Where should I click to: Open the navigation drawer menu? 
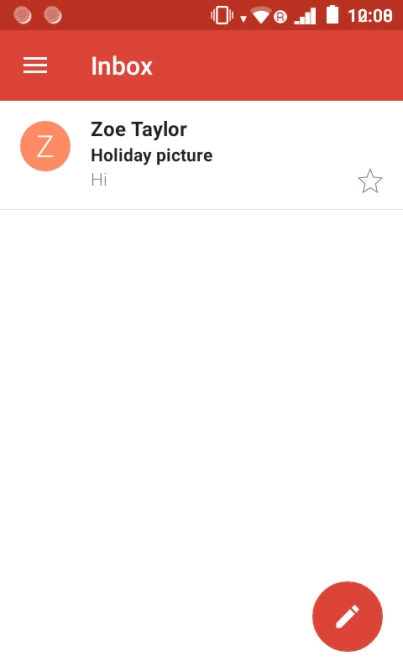(35, 66)
